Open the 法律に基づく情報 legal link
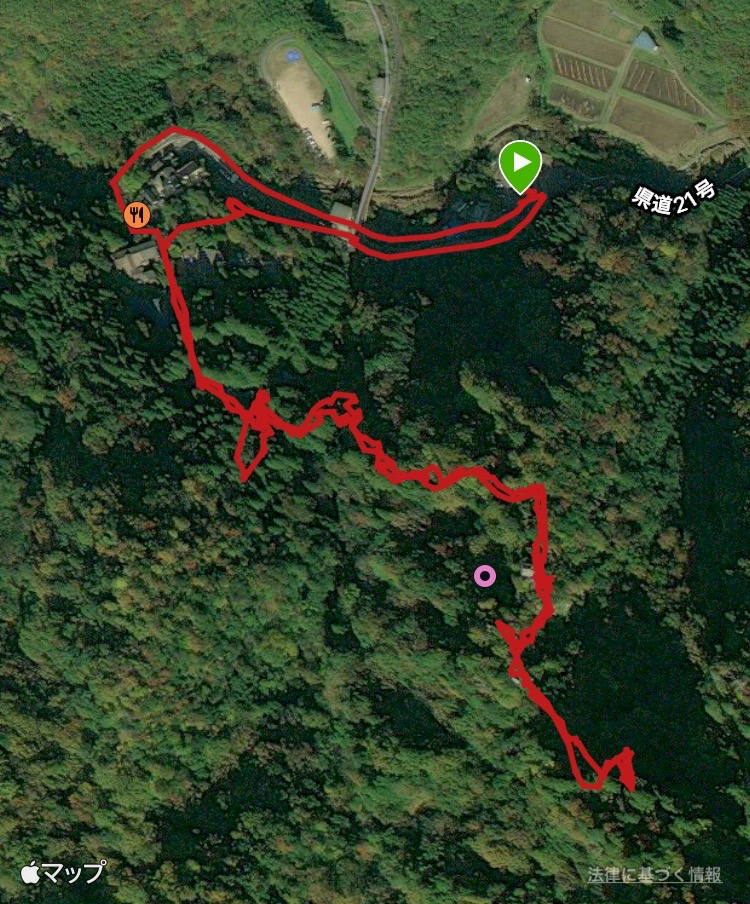Screen dimensions: 750x904 point(654,874)
